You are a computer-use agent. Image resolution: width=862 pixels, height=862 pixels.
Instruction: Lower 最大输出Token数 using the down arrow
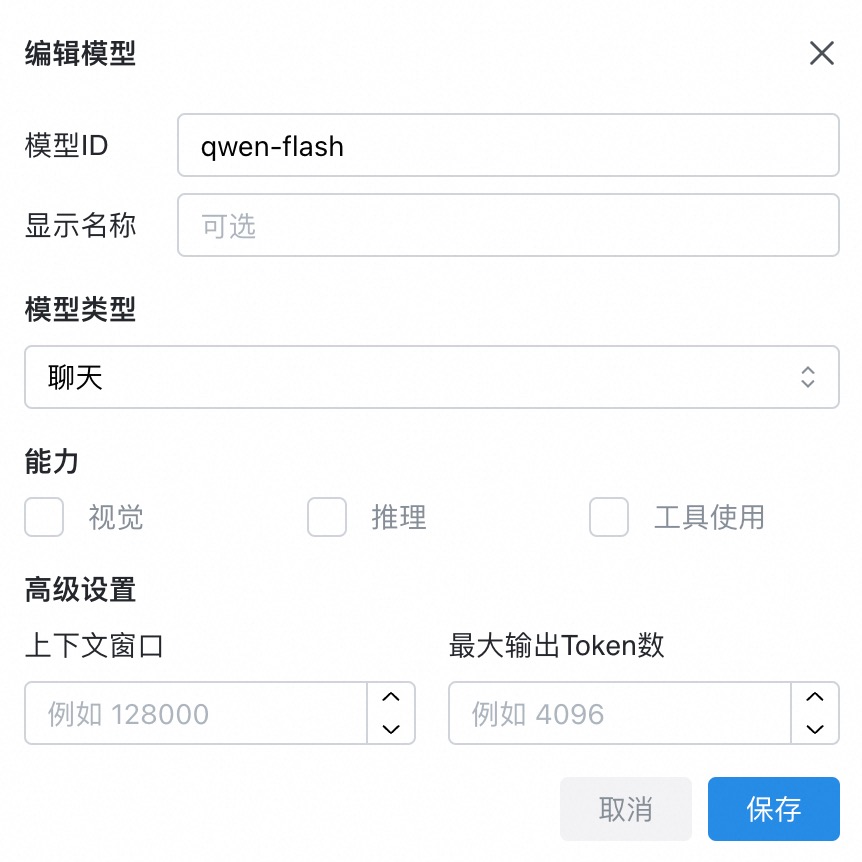pos(815,729)
